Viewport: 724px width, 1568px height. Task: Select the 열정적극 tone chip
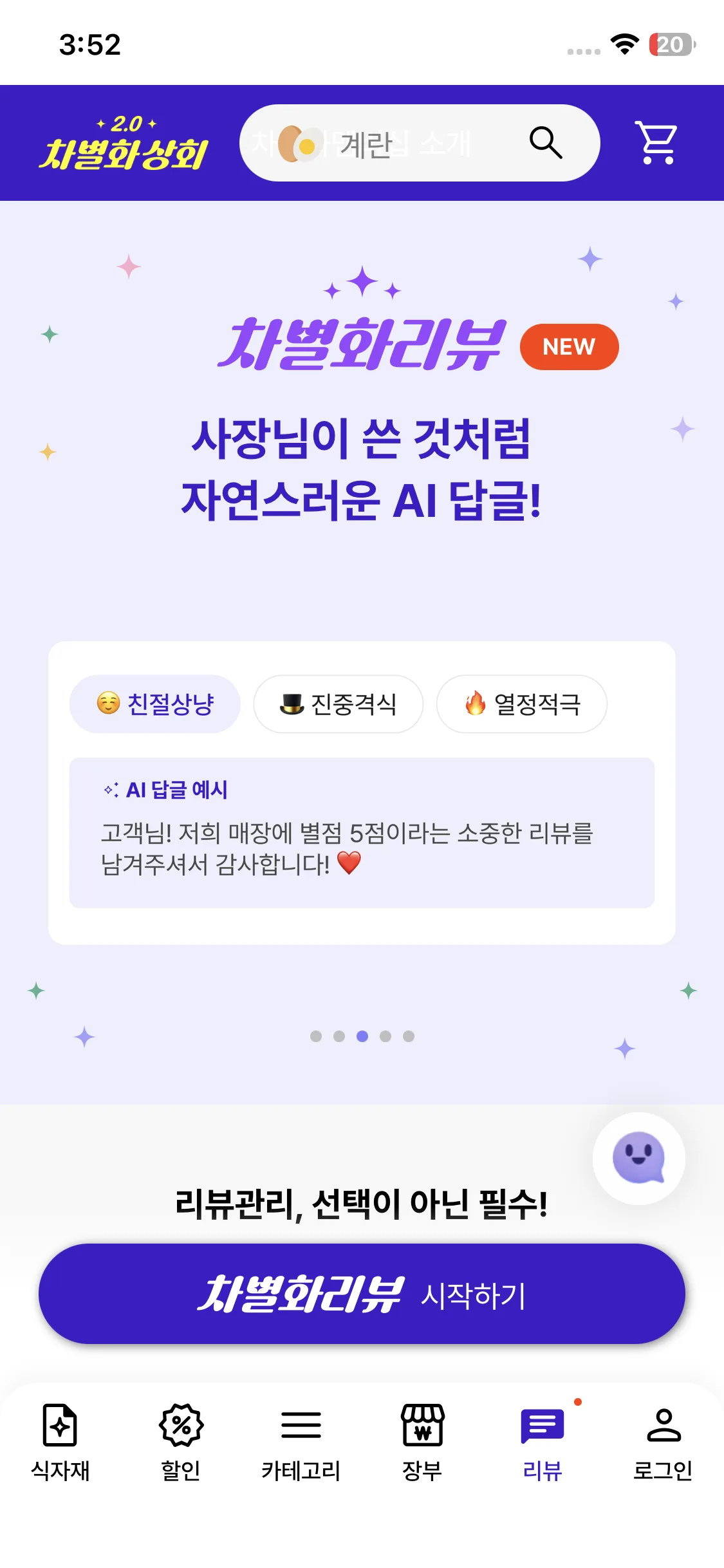(x=521, y=704)
